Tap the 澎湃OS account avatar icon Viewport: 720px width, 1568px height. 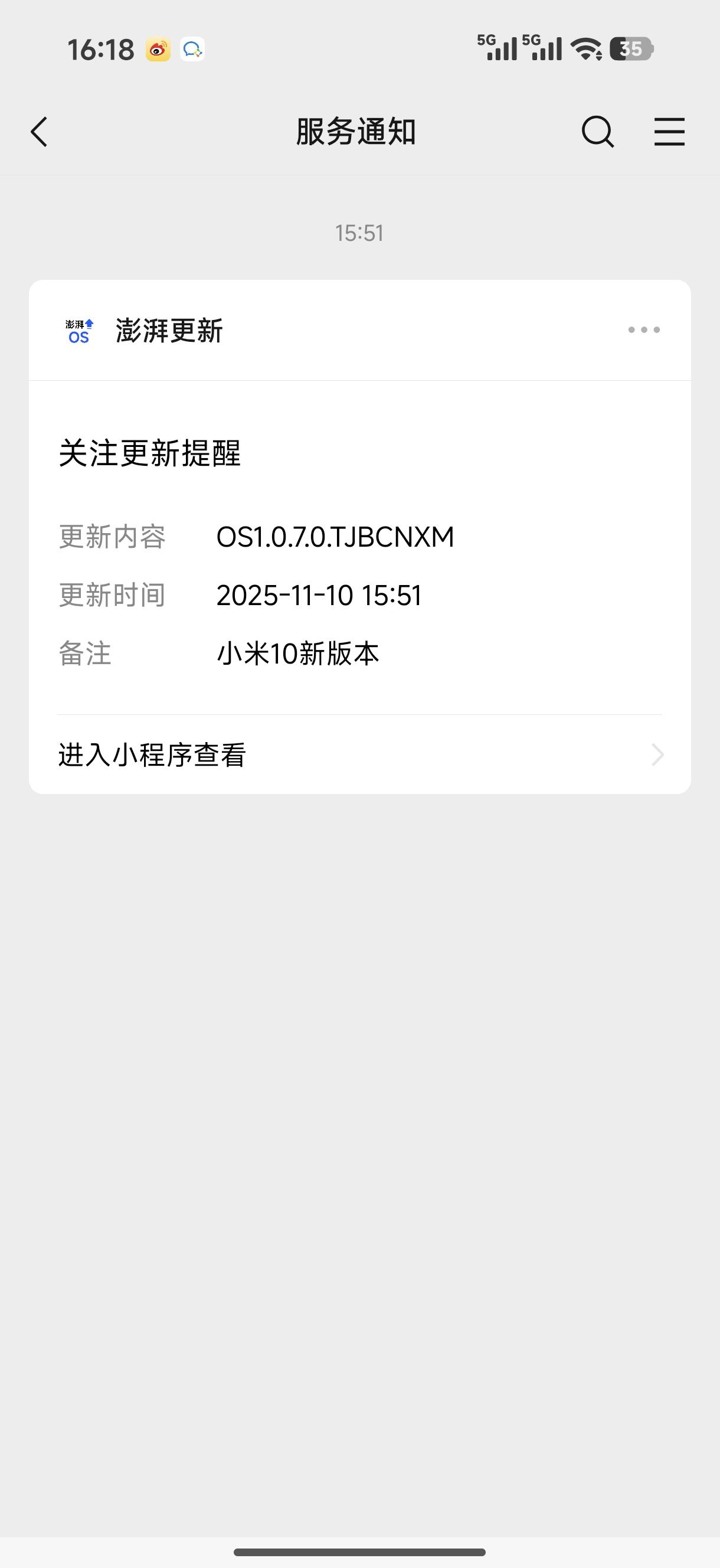[x=78, y=330]
